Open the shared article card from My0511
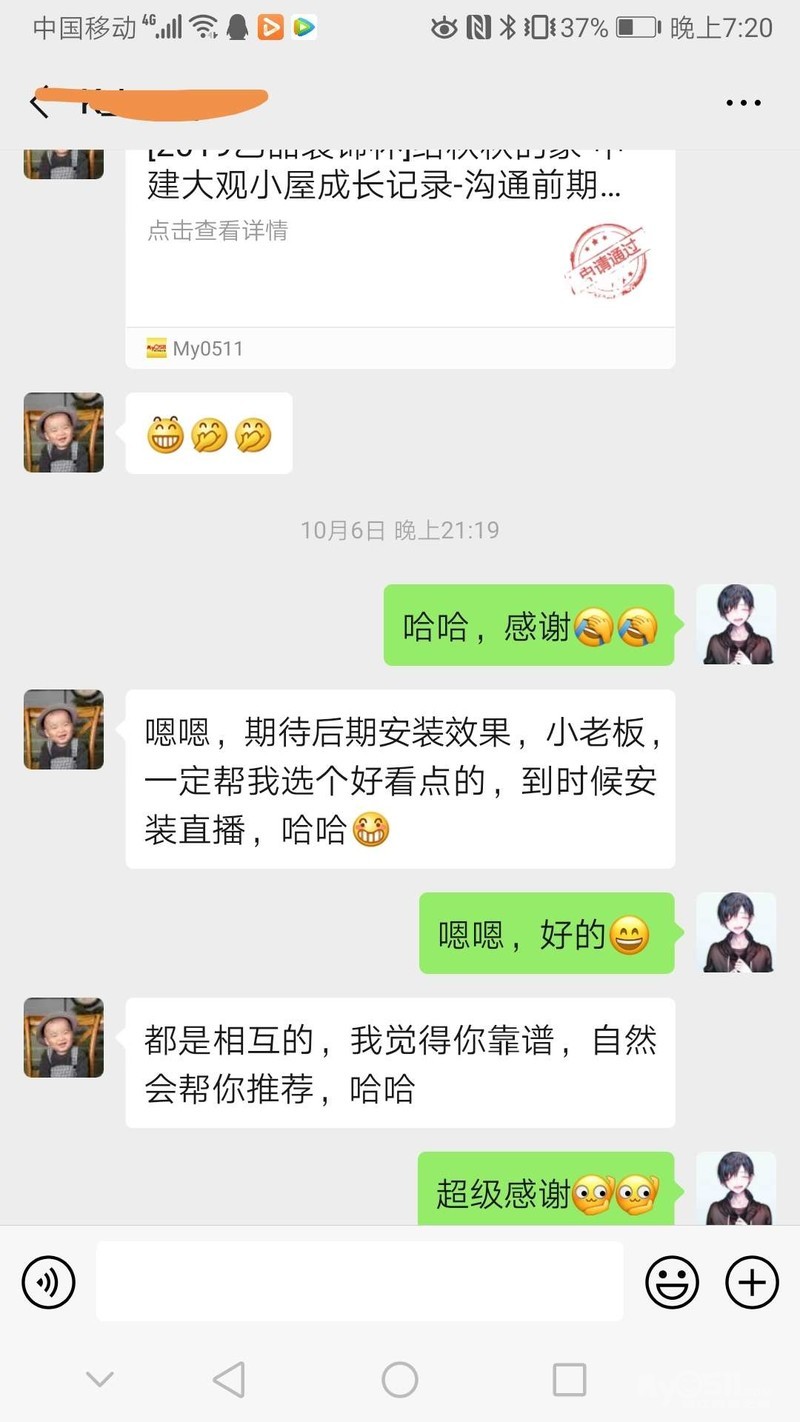 [400, 250]
